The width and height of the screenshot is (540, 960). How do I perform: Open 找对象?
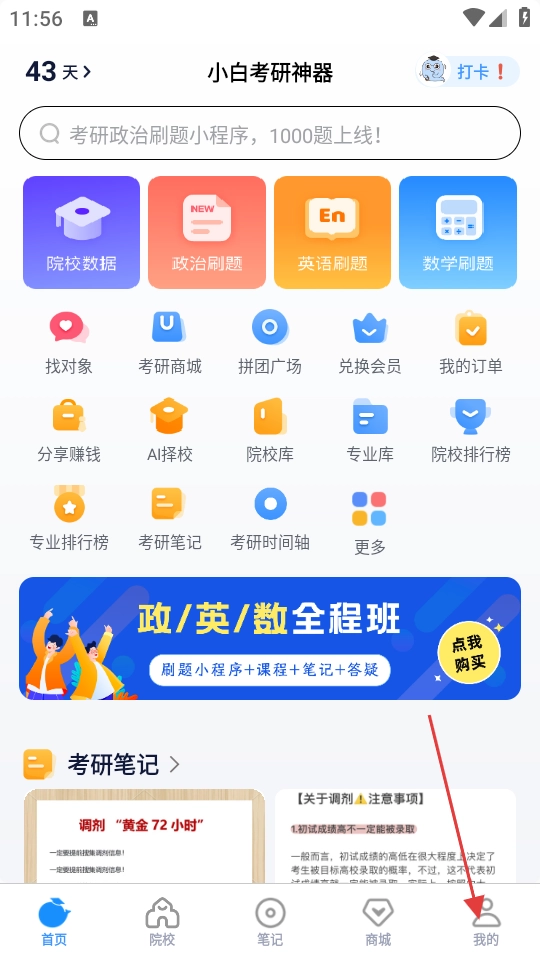[69, 342]
